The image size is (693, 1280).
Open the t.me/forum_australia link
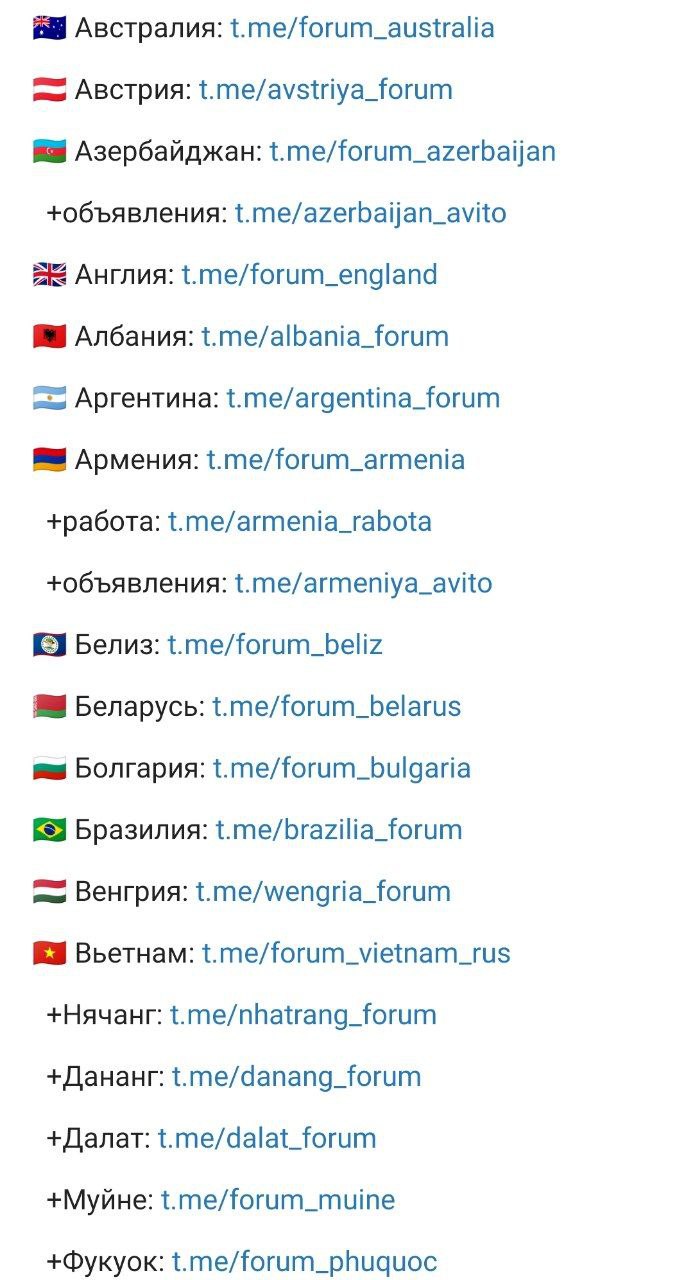[x=362, y=28]
